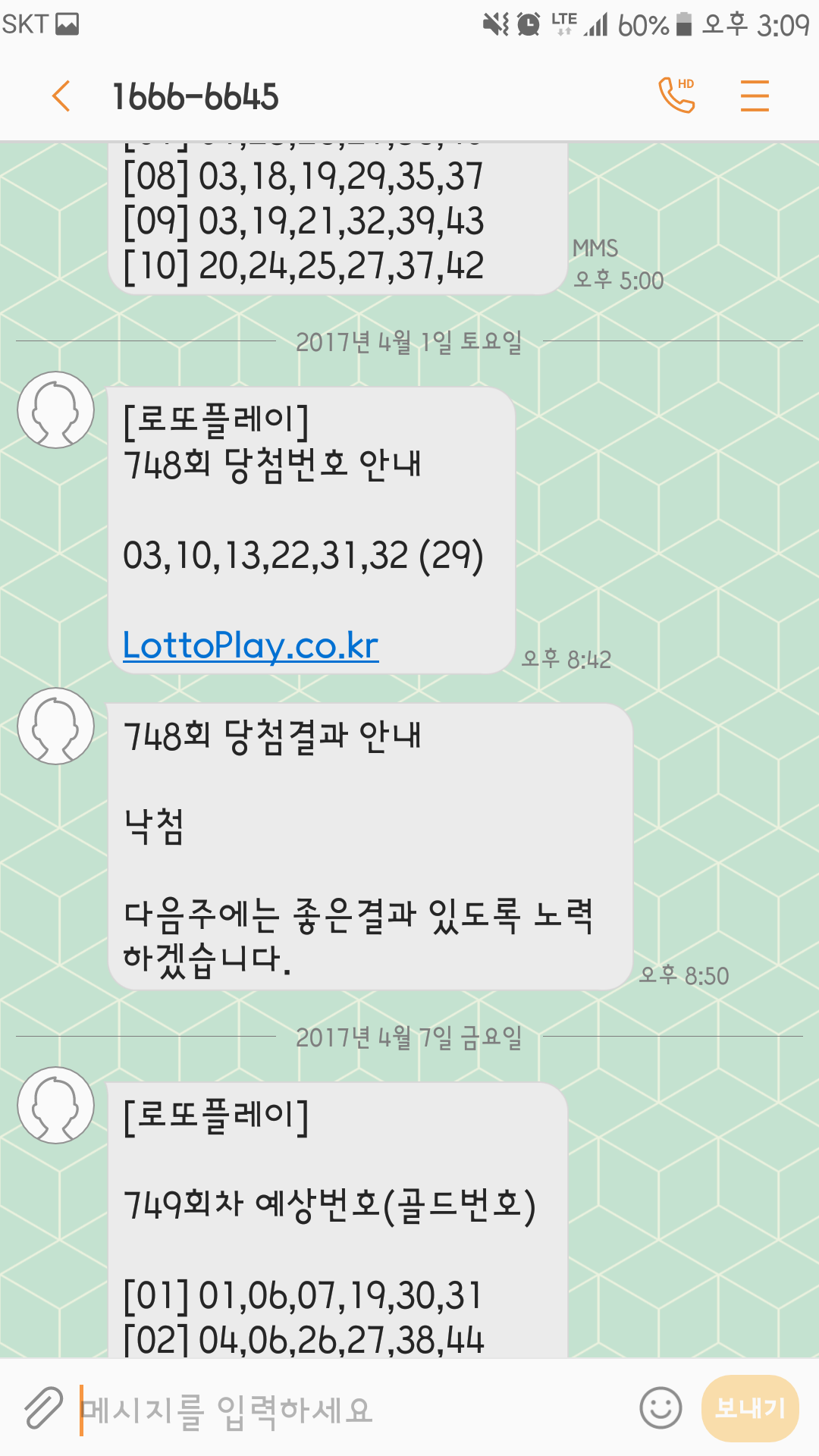Open sender avatar beside 748회 당첨결과 안내
819x1456 pixels.
56,726
